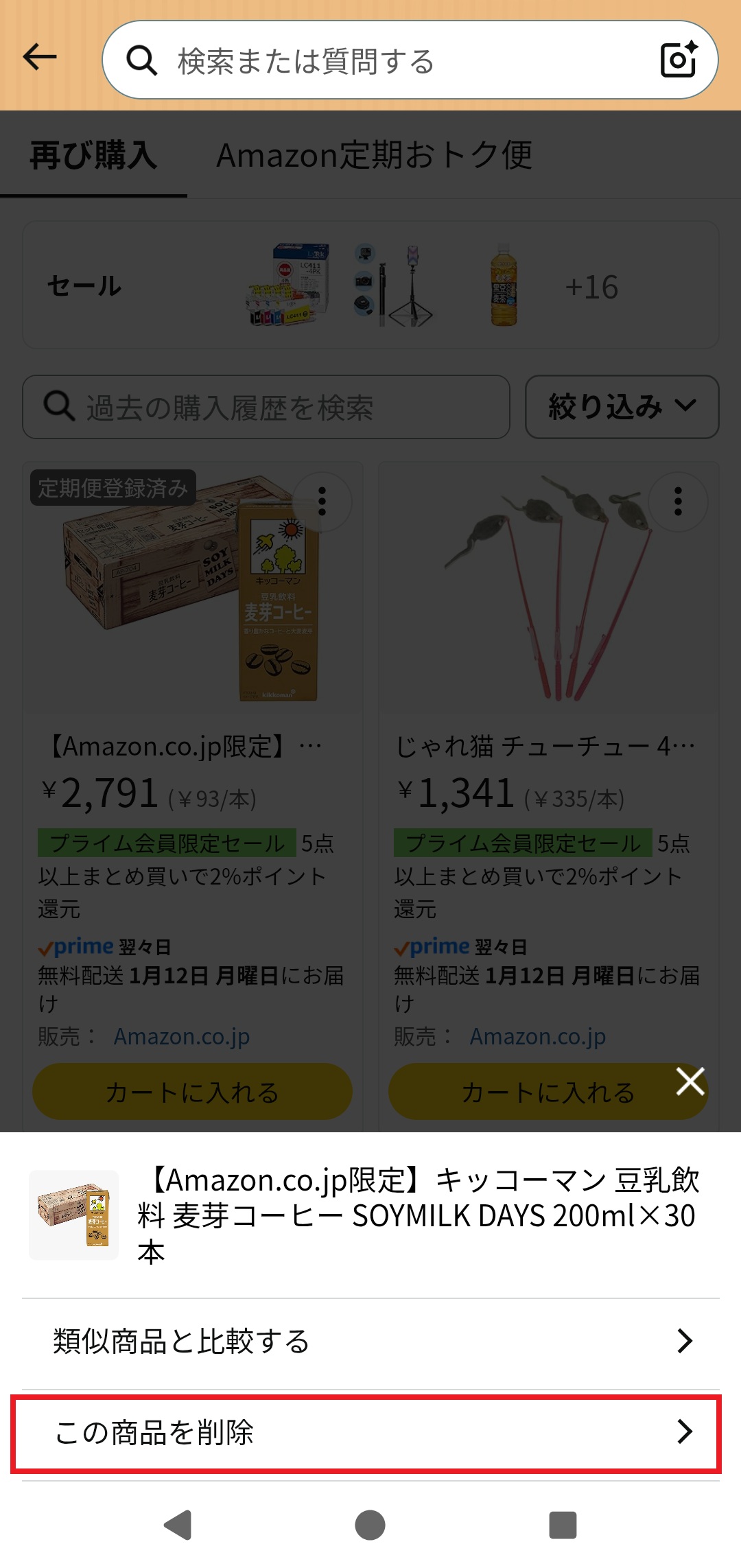Tap the system recent apps button
The height and width of the screenshot is (1568, 741).
563,1525
